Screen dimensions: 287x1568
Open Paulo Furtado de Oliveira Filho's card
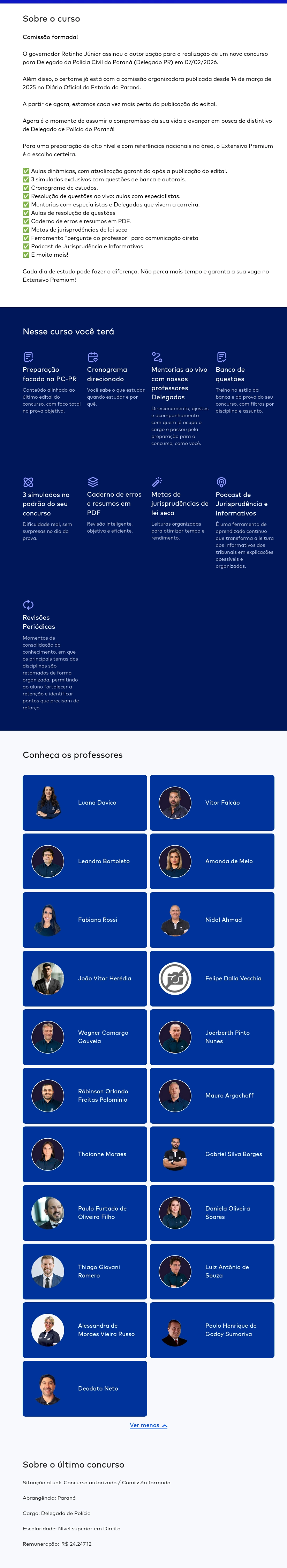coord(84,1212)
